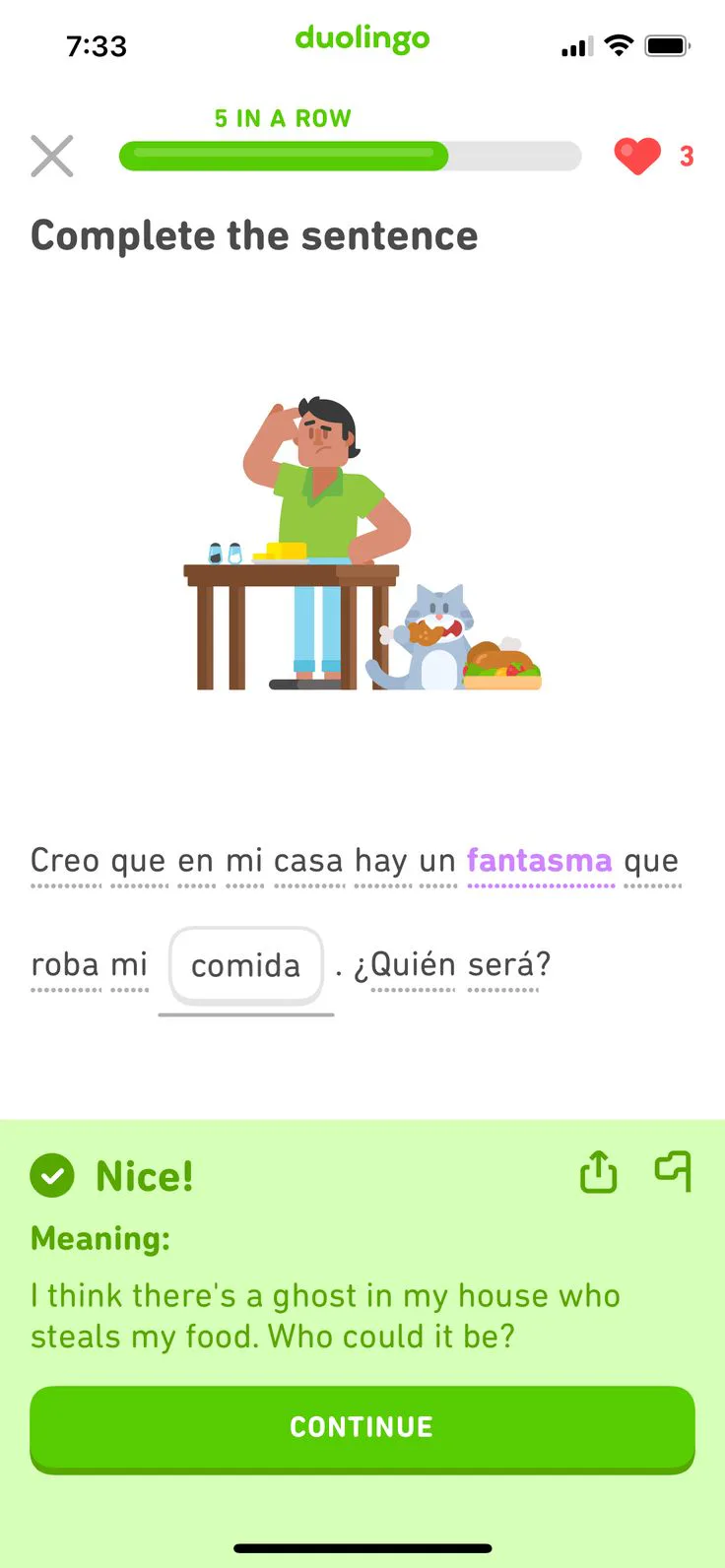This screenshot has width=725, height=1568.
Task: Report this exercise with the flag icon
Action: click(x=674, y=1171)
